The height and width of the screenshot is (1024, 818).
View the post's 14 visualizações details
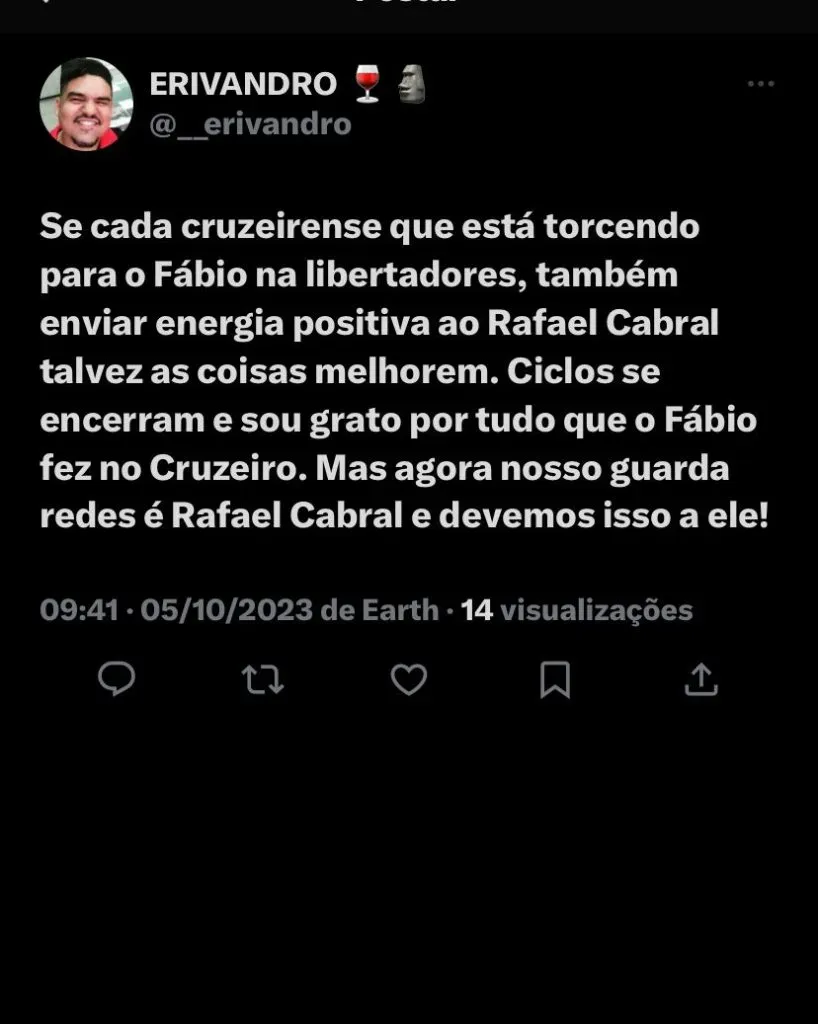click(x=576, y=610)
